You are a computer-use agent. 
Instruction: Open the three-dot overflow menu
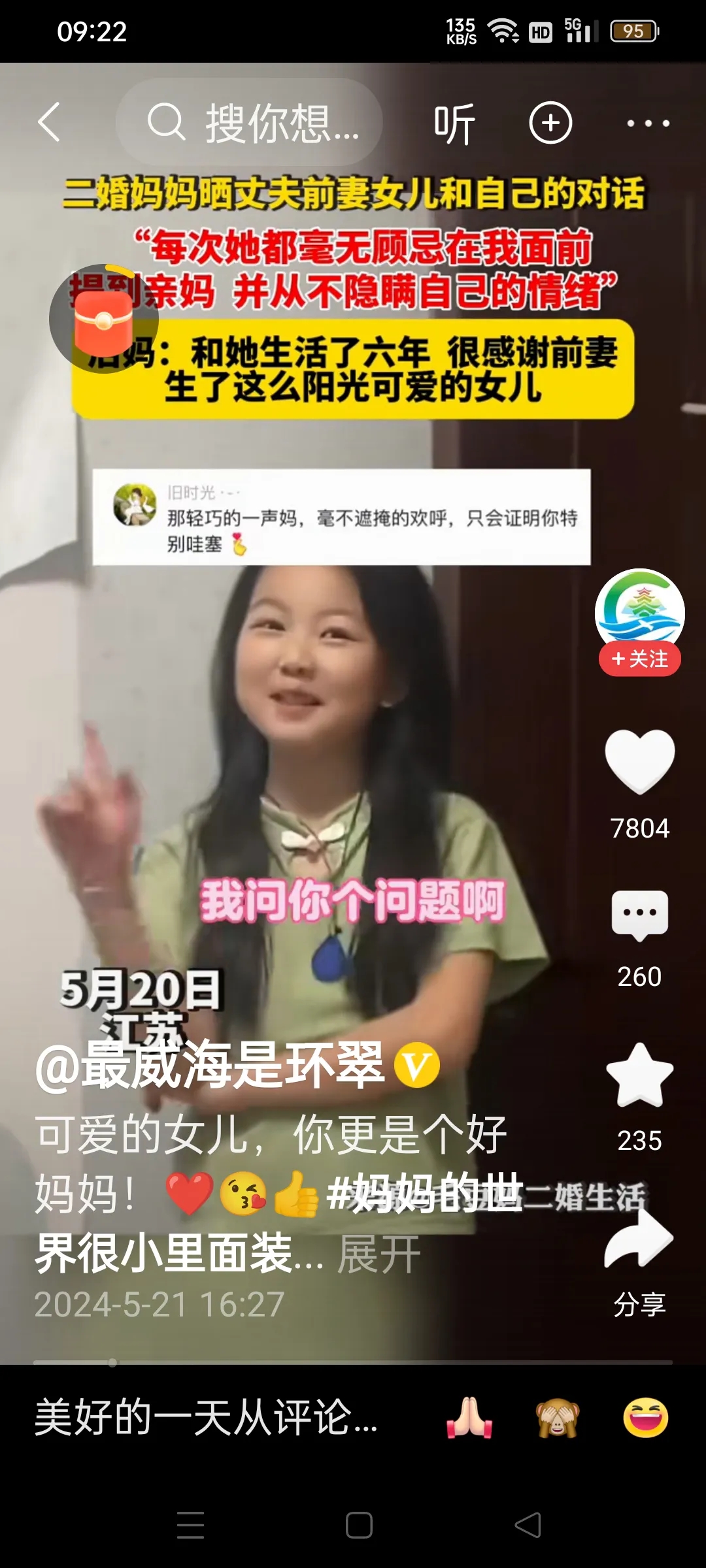(648, 123)
